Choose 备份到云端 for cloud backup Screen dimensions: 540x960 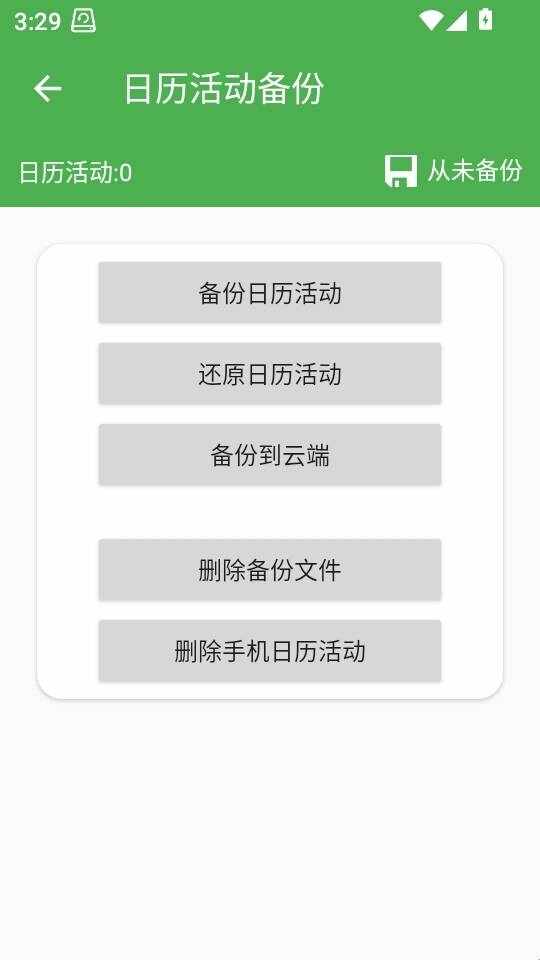tap(270, 455)
